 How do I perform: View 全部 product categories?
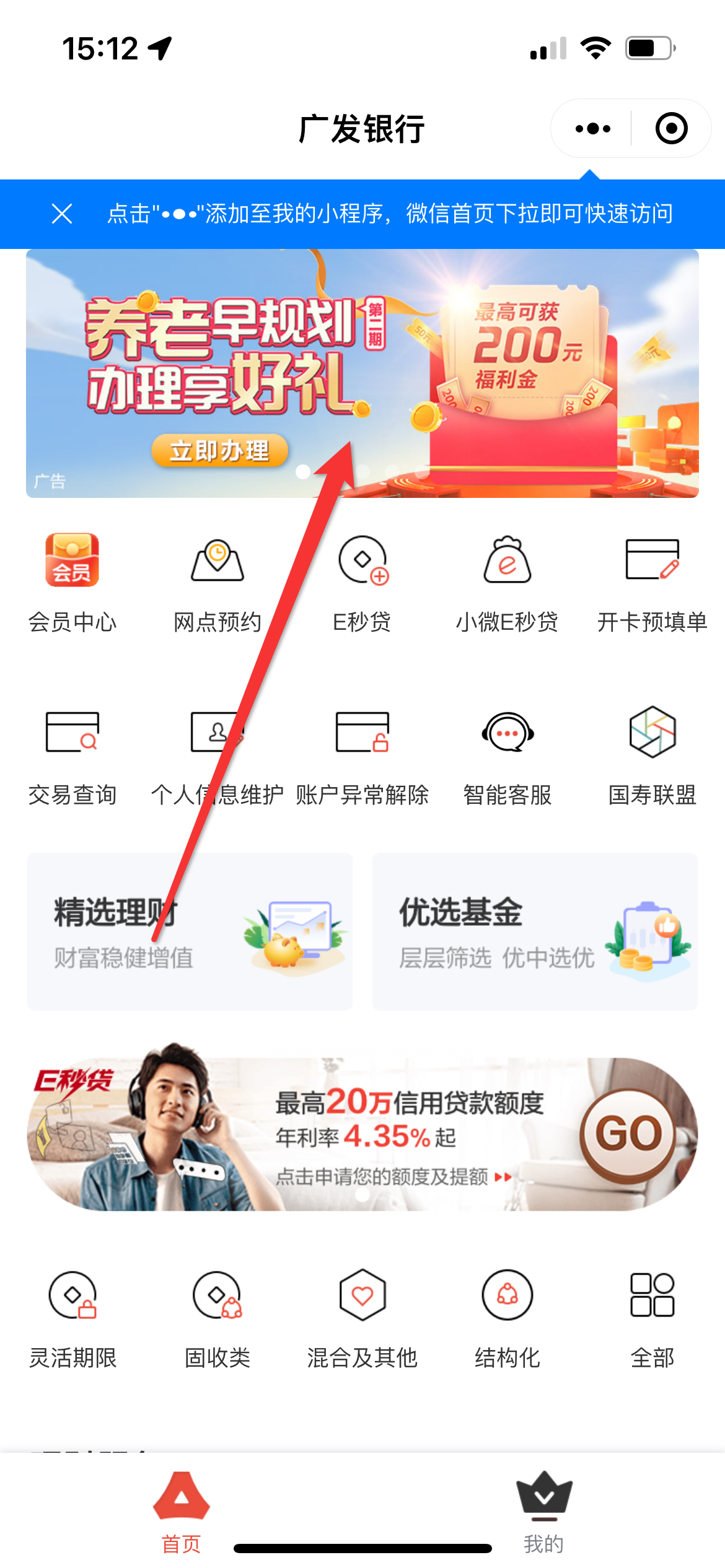click(x=652, y=1318)
